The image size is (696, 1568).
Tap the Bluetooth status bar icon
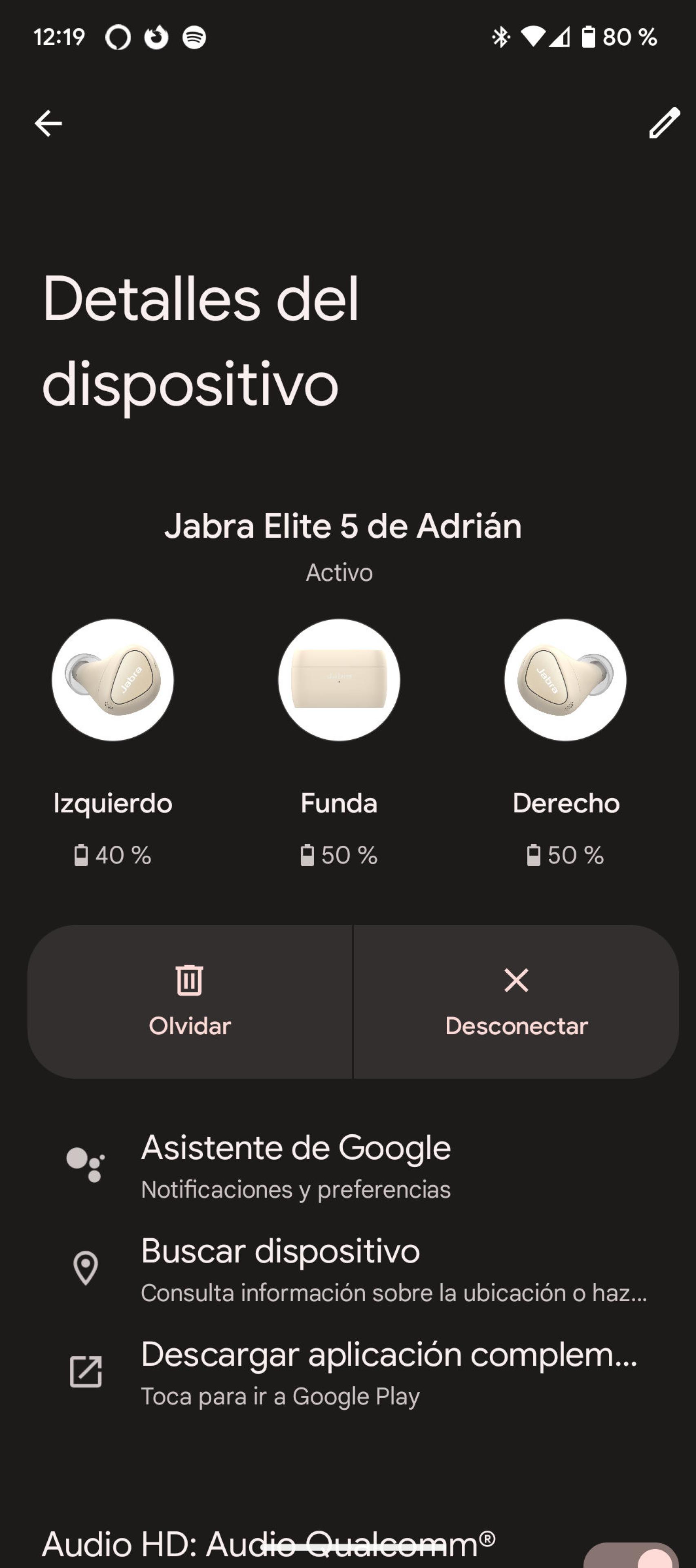point(501,37)
